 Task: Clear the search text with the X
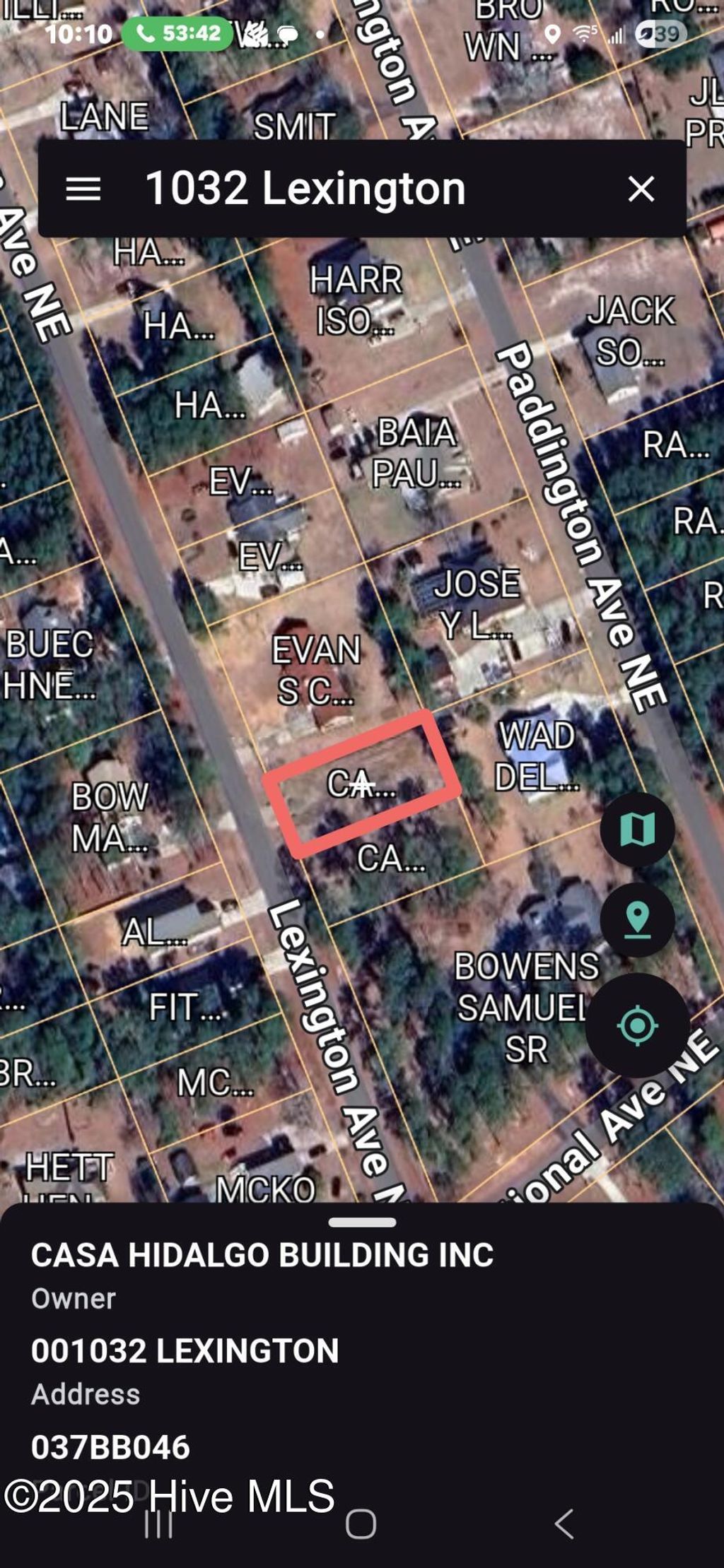(641, 189)
